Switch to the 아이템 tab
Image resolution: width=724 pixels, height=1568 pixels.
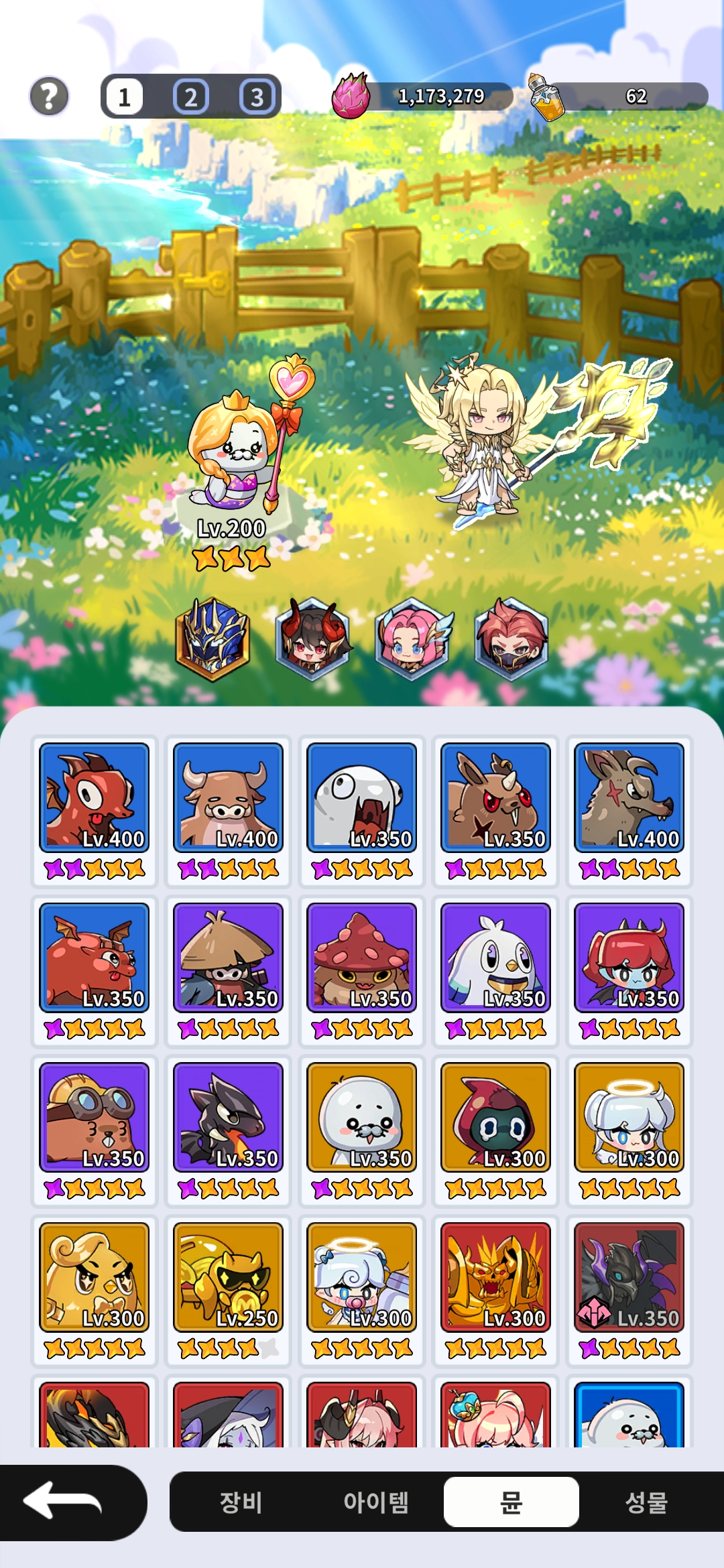(x=376, y=1502)
